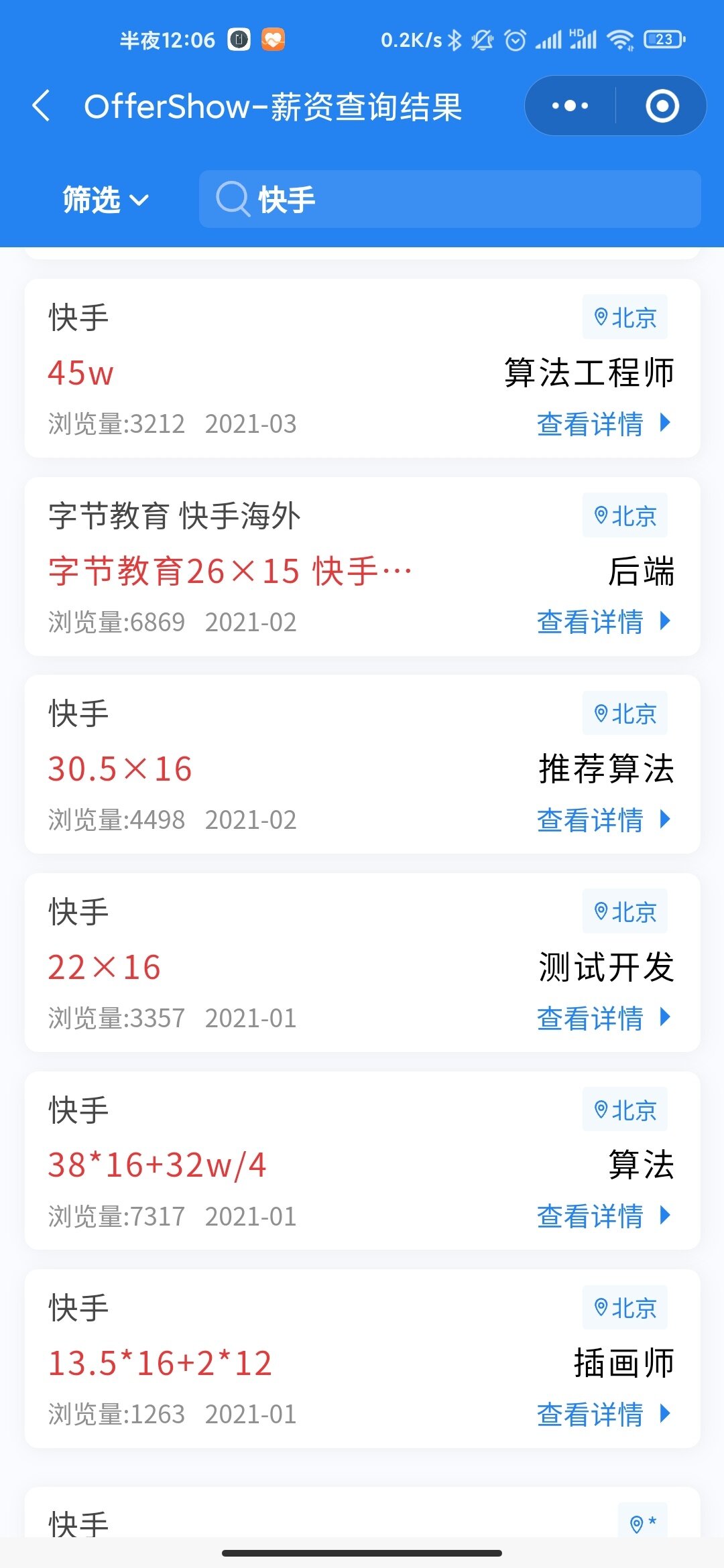
Task: Open 查看详情 for 字节教育 快手海外 后端
Action: pos(603,622)
